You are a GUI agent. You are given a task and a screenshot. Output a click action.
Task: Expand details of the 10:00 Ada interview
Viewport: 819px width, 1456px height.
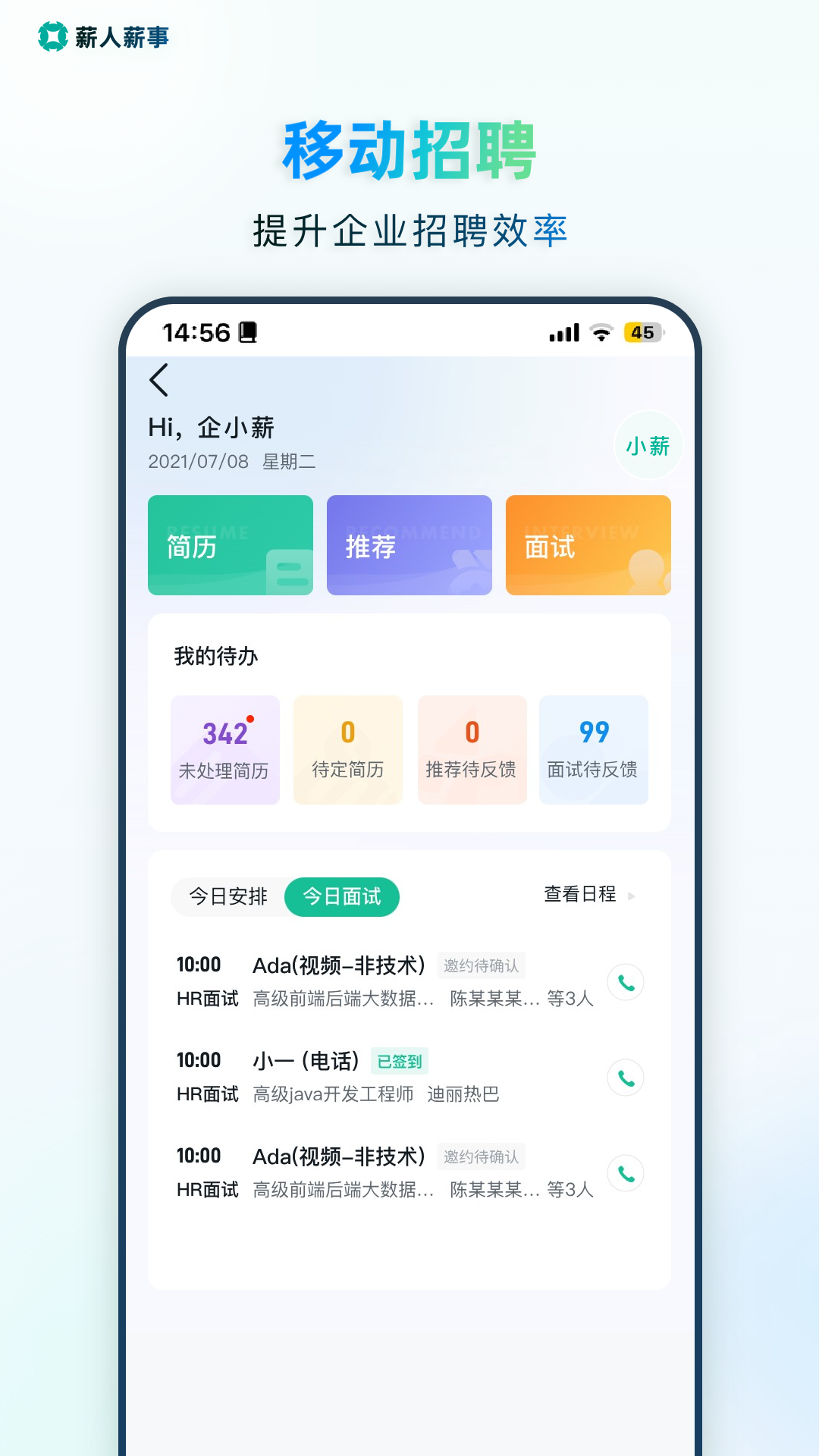339,965
